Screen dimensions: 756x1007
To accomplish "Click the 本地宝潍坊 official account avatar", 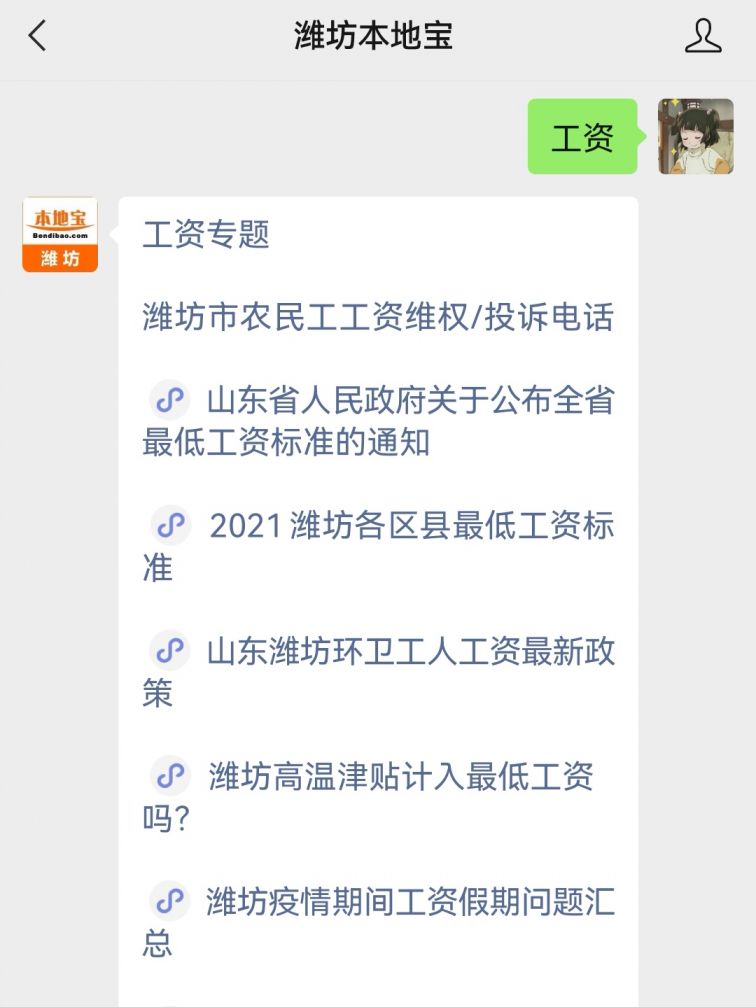I will (x=61, y=232).
